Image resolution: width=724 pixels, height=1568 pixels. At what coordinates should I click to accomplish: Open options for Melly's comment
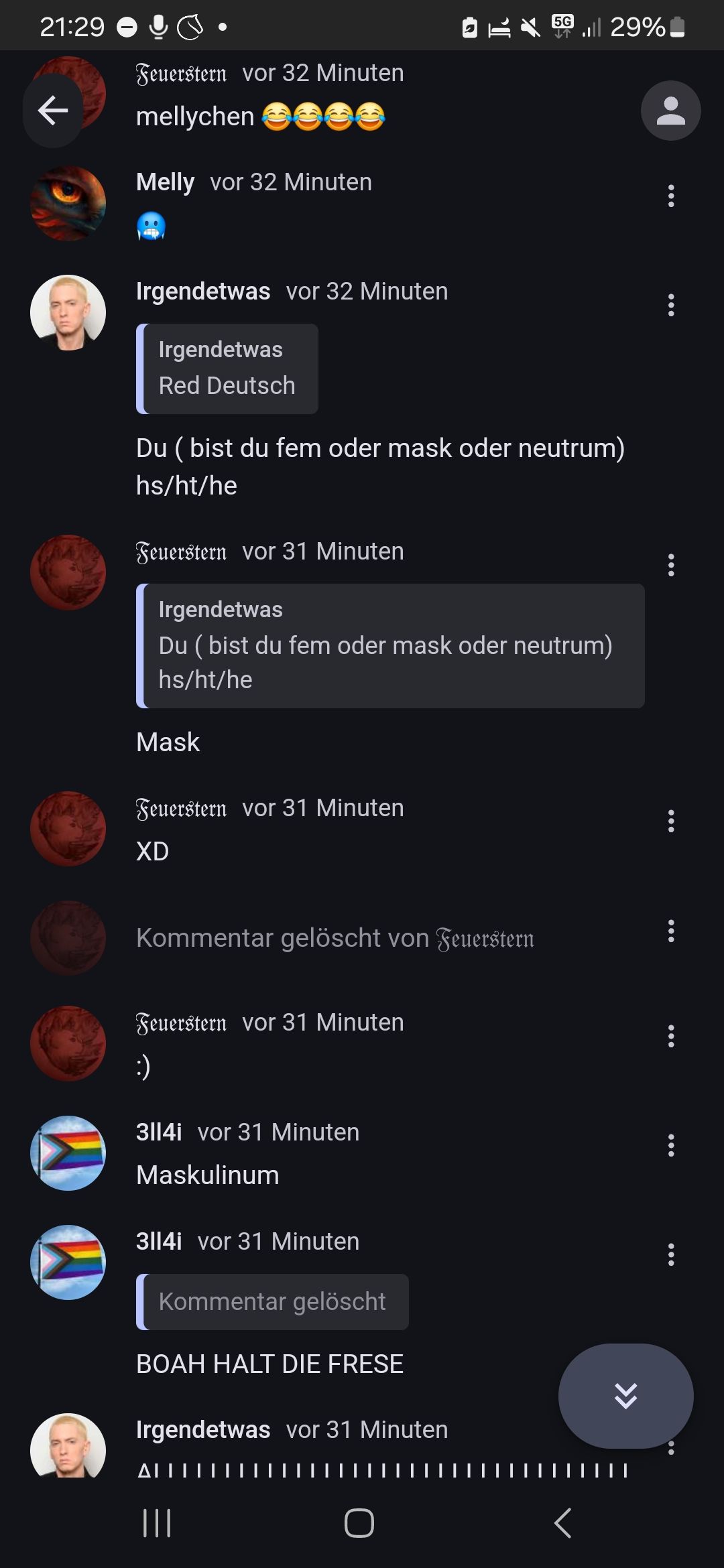670,196
